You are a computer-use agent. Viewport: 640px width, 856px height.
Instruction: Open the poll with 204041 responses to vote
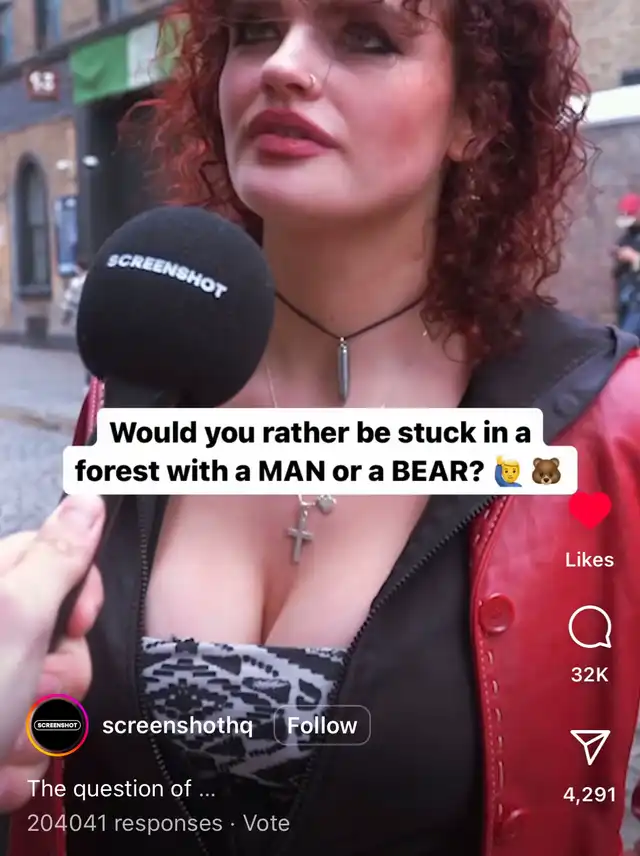(157, 823)
